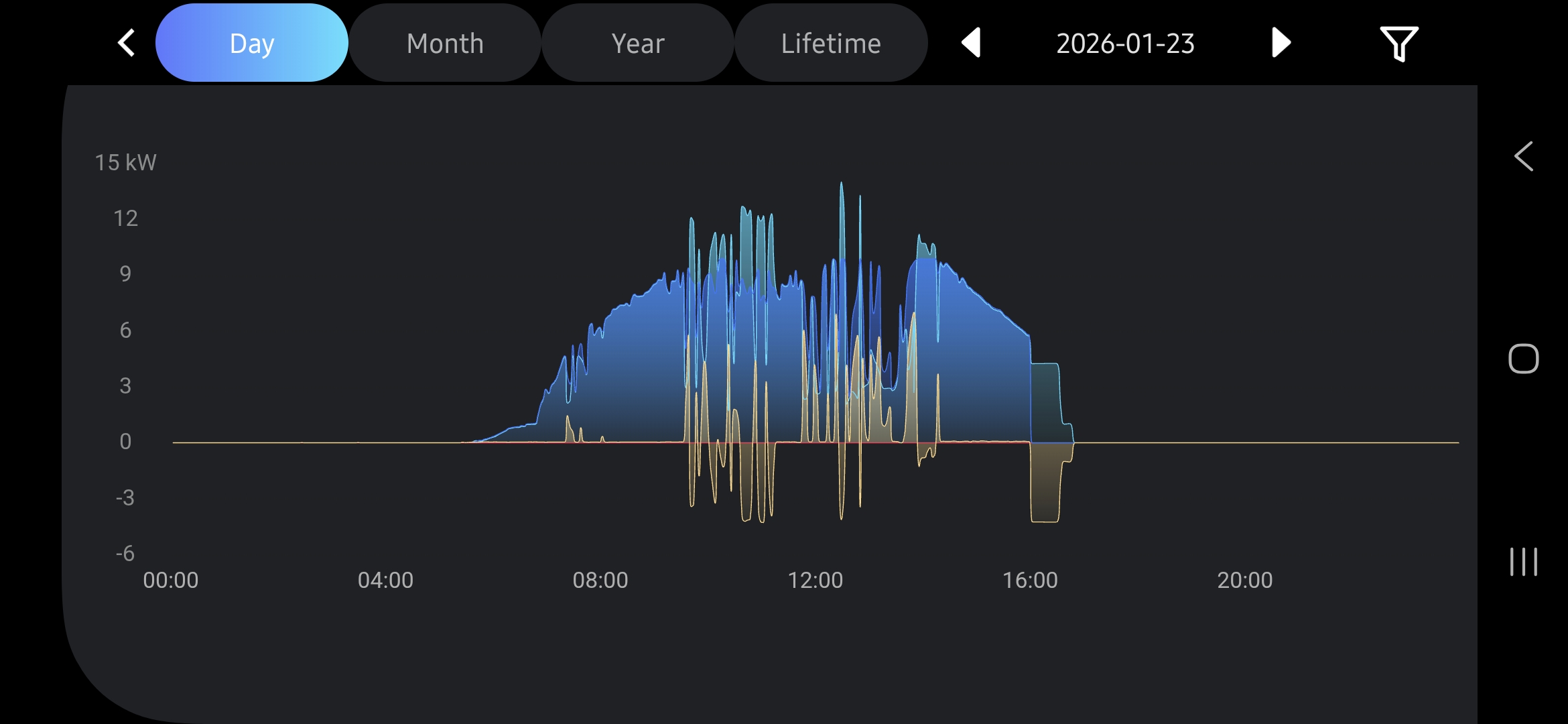
Task: Switch to the Month tab
Action: pyautogui.click(x=445, y=43)
